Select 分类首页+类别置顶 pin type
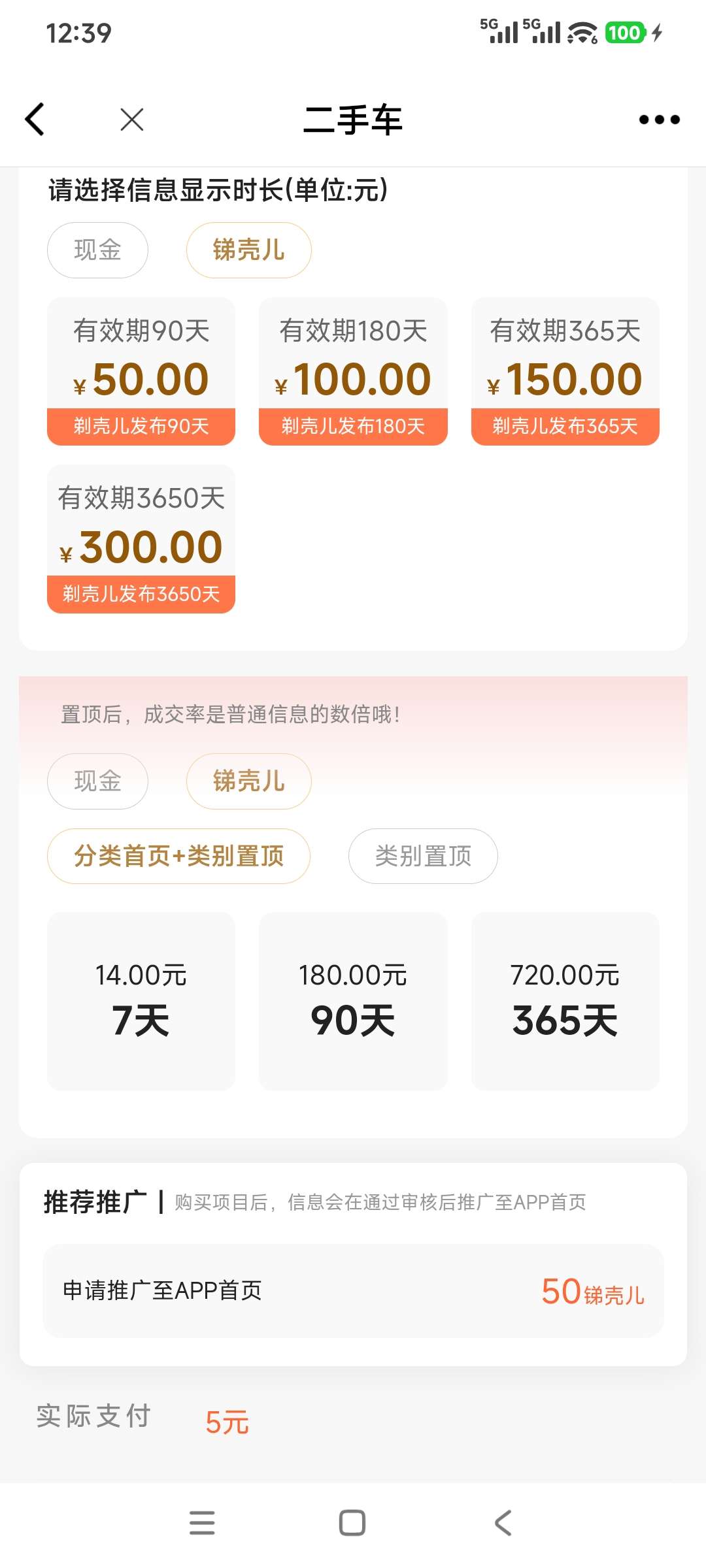This screenshot has width=706, height=1568. (178, 856)
